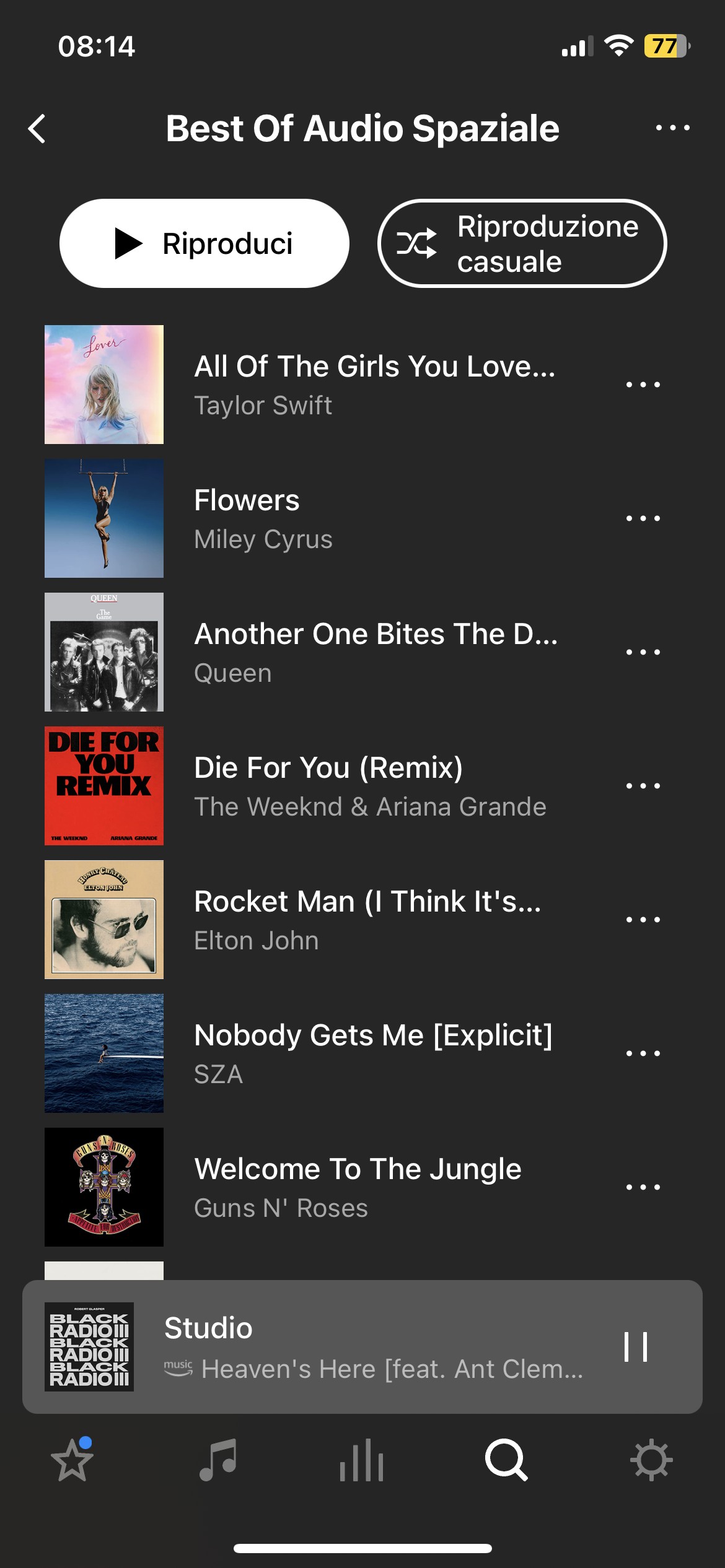
Task: Open options for Taylor Swift's song
Action: pos(643,385)
